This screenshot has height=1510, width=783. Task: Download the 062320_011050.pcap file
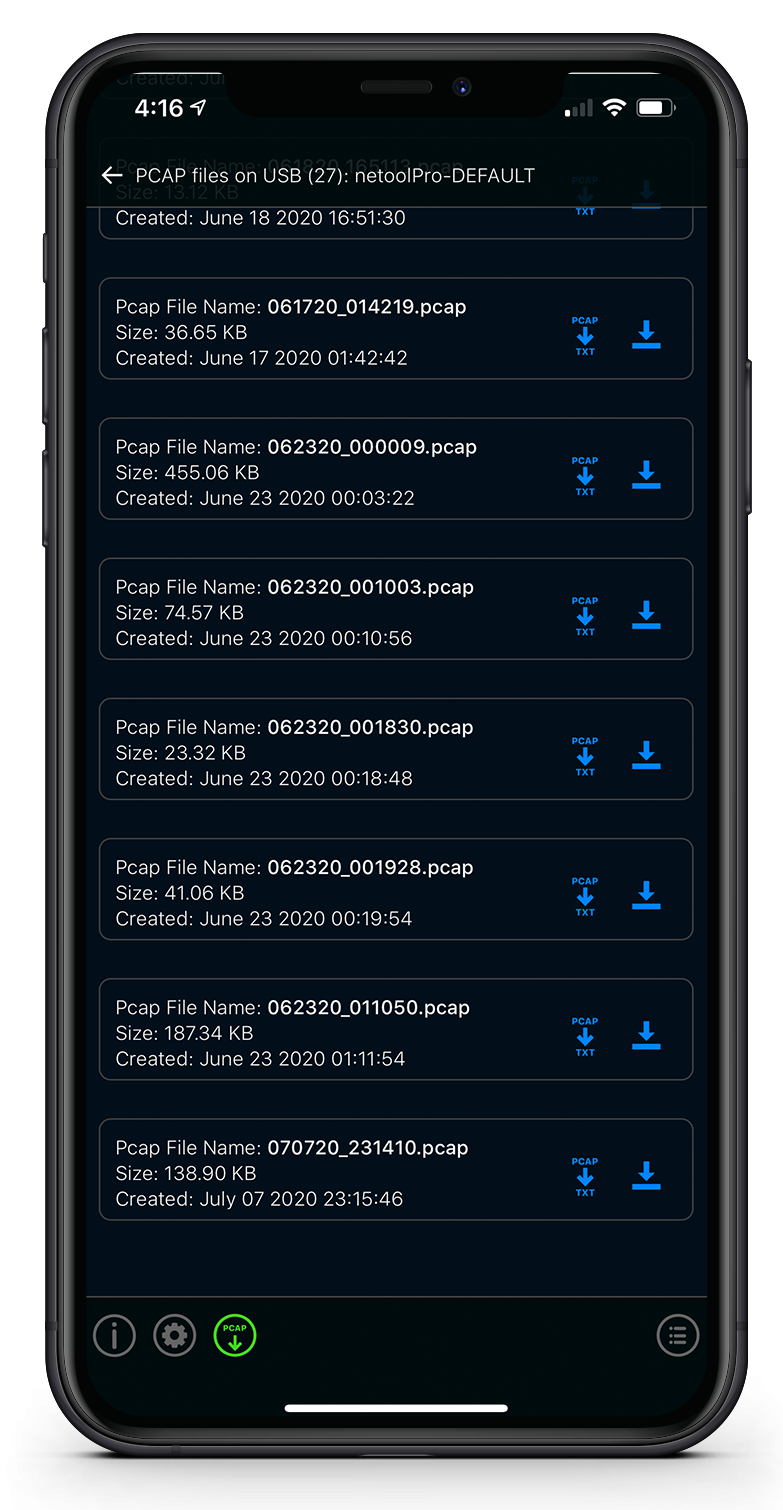click(x=647, y=1035)
